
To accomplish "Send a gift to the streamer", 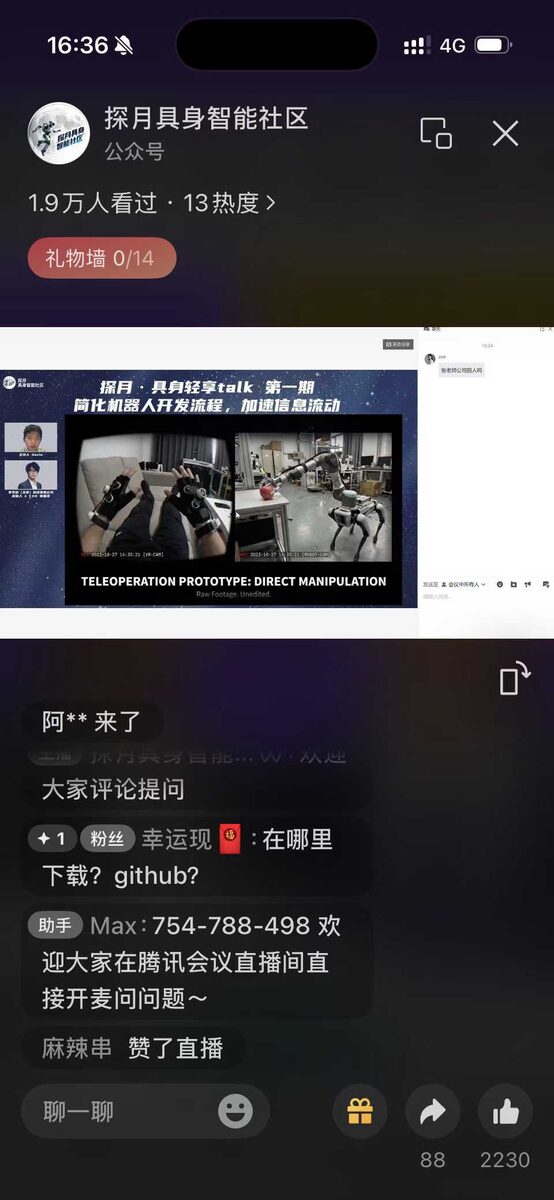I will pos(360,1111).
